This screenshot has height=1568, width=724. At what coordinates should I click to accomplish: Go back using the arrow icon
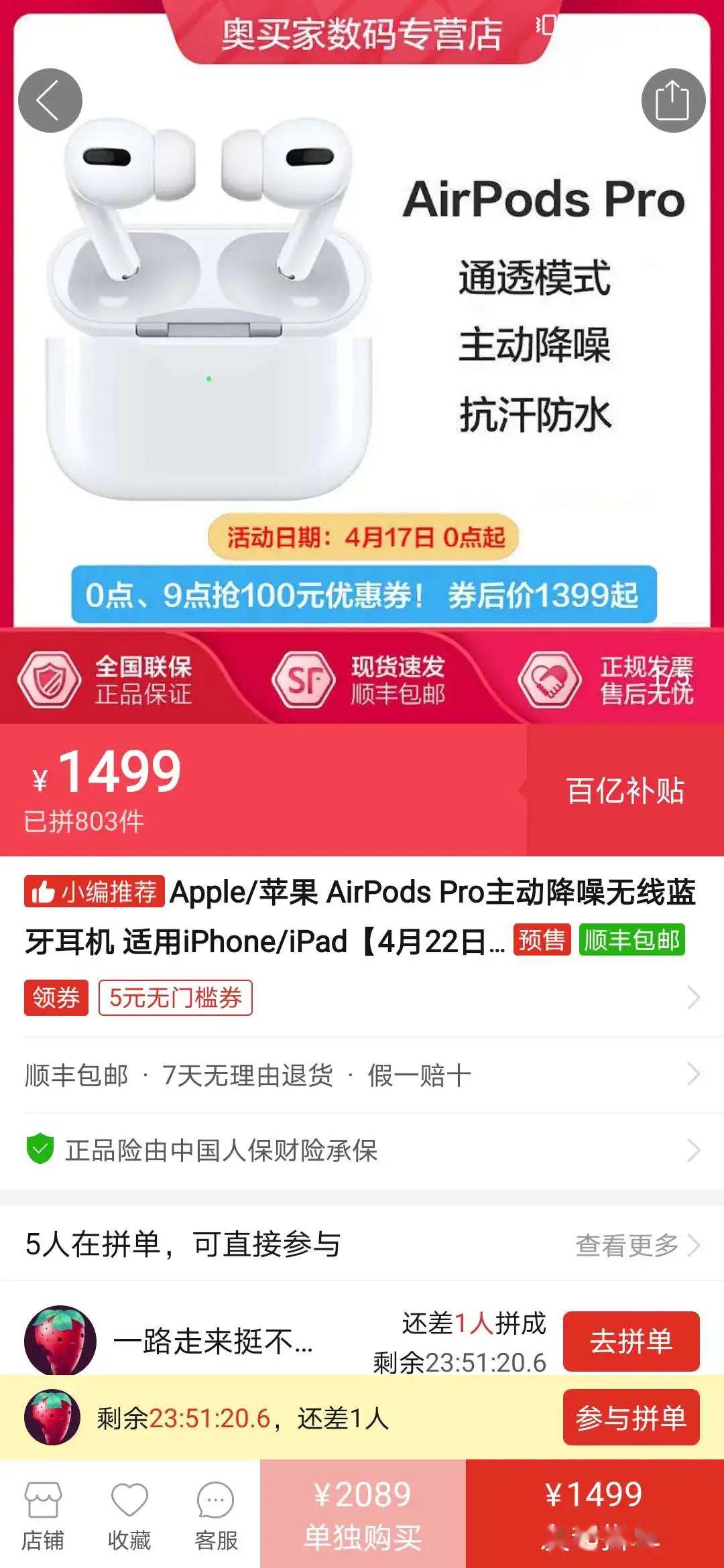click(x=50, y=101)
